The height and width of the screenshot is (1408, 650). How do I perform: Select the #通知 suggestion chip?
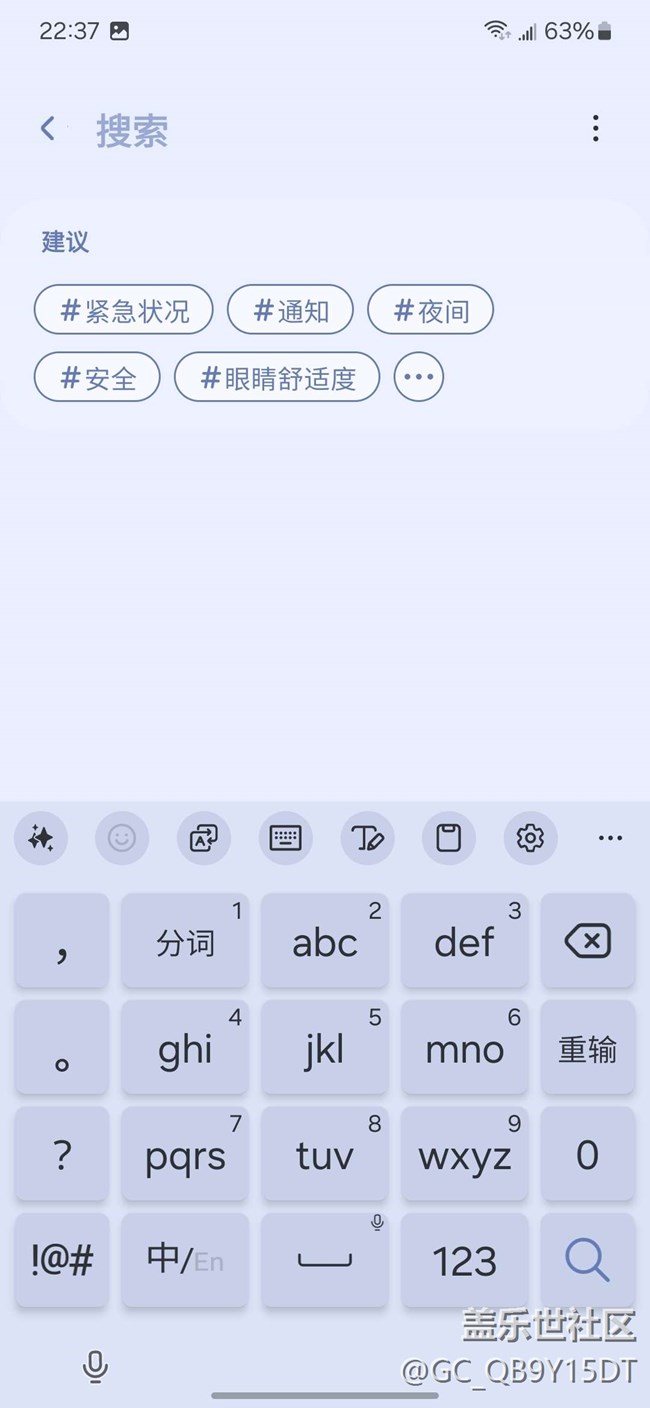(291, 310)
